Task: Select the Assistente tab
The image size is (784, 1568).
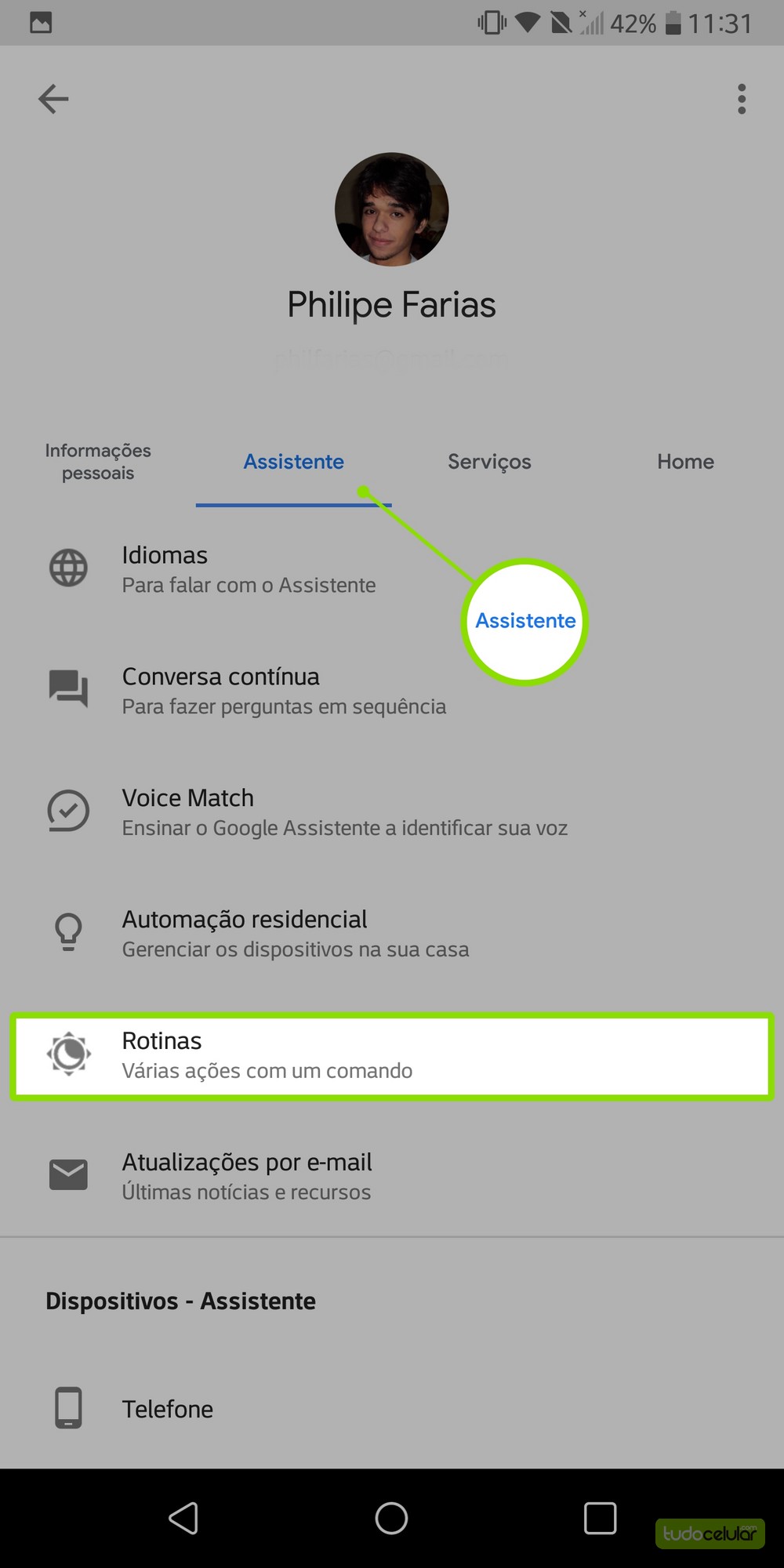Action: pos(293,462)
